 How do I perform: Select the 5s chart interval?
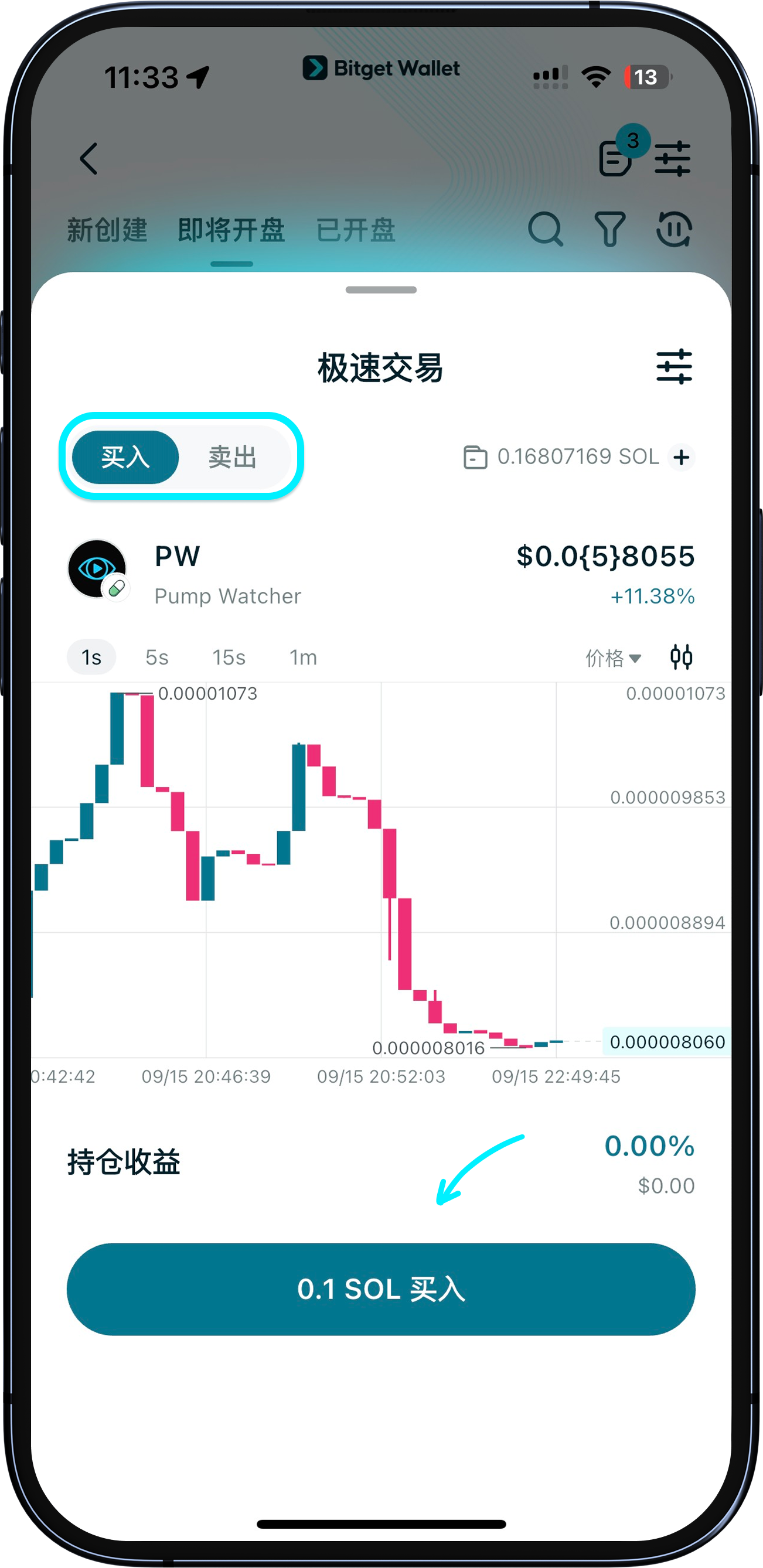click(x=156, y=657)
